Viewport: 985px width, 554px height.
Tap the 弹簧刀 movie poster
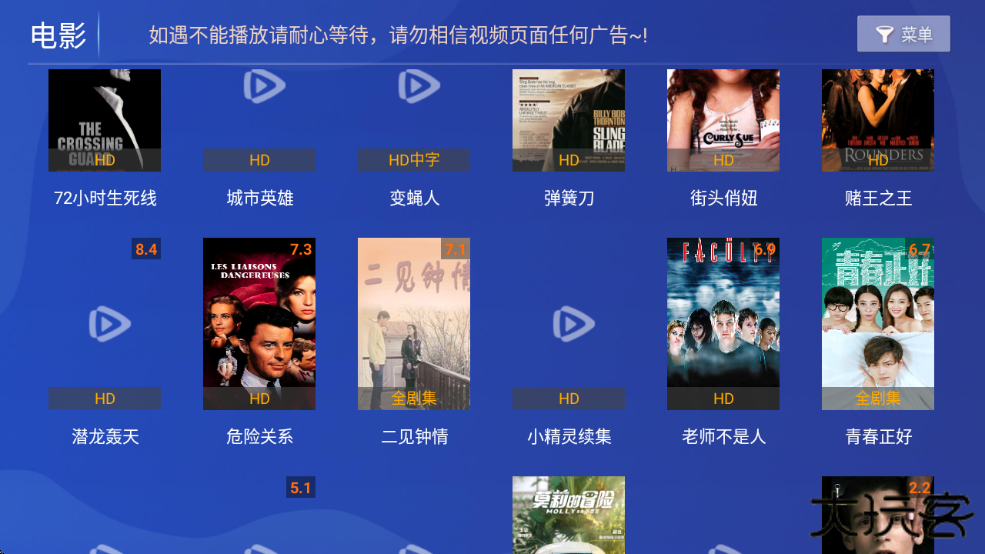(569, 120)
